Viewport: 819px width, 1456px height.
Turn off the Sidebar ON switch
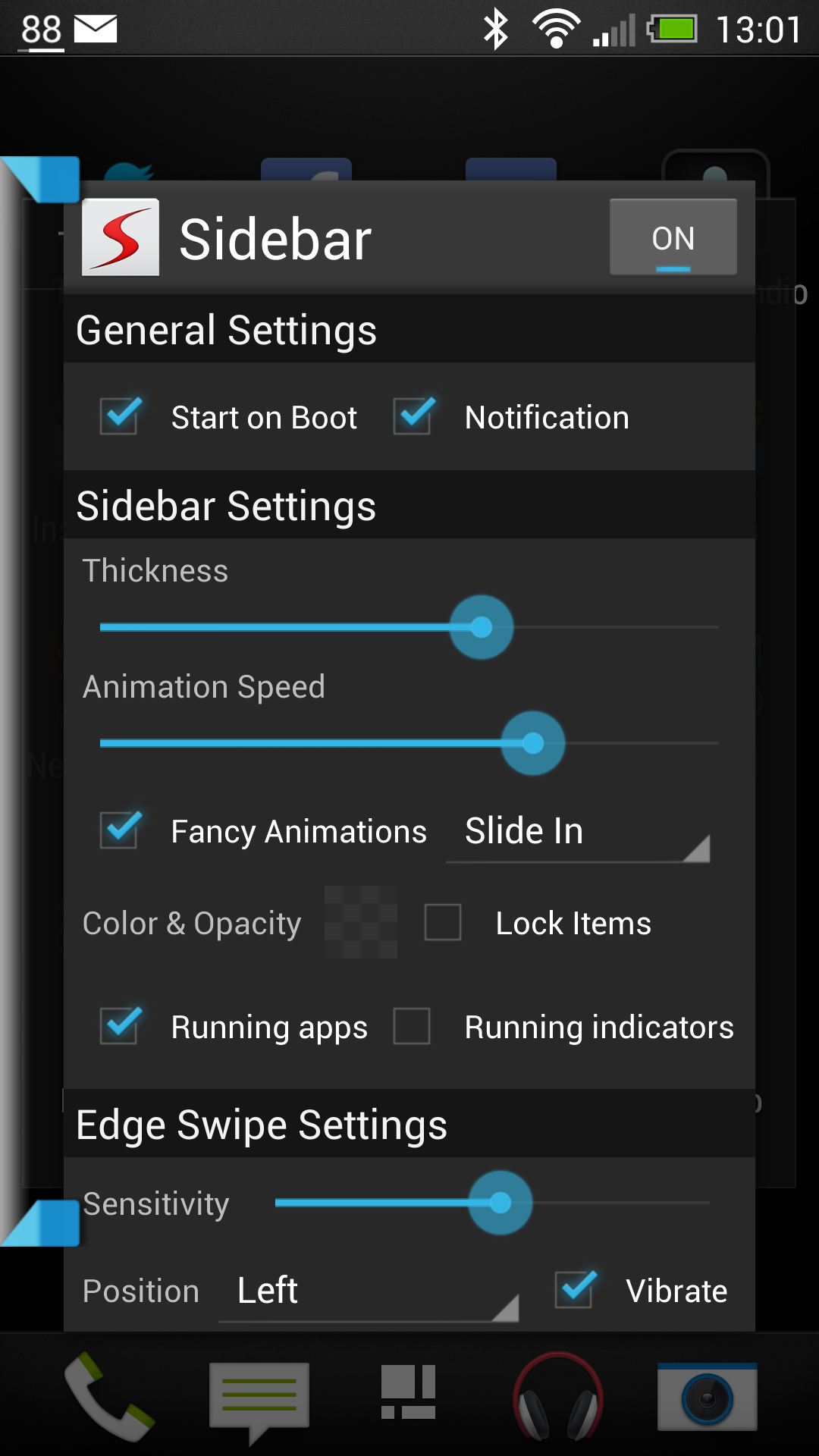(673, 237)
